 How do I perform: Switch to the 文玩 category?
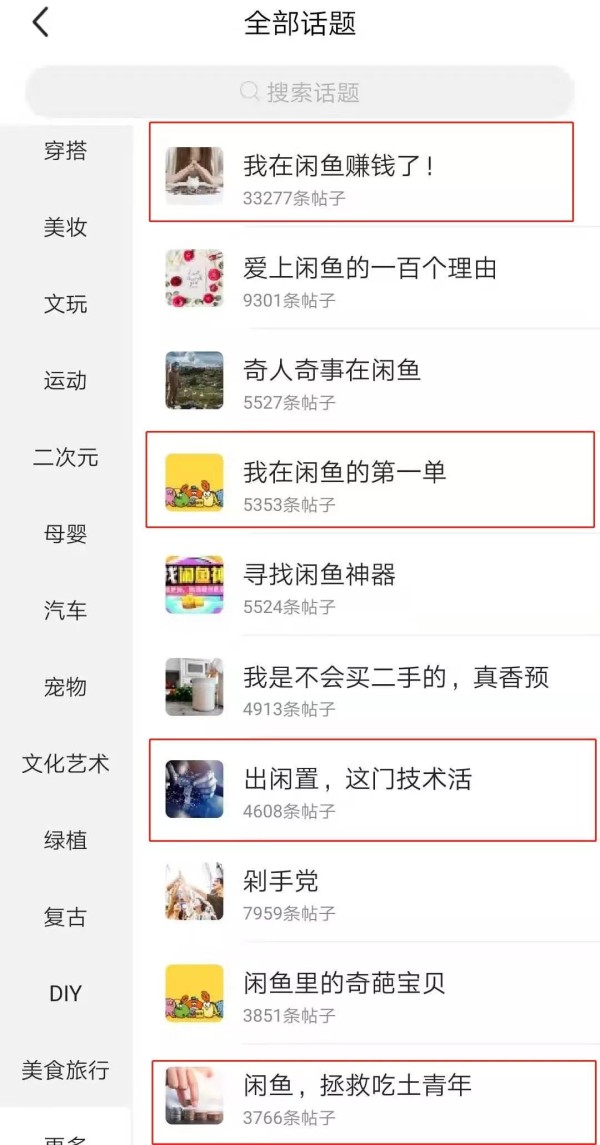pyautogui.click(x=65, y=304)
